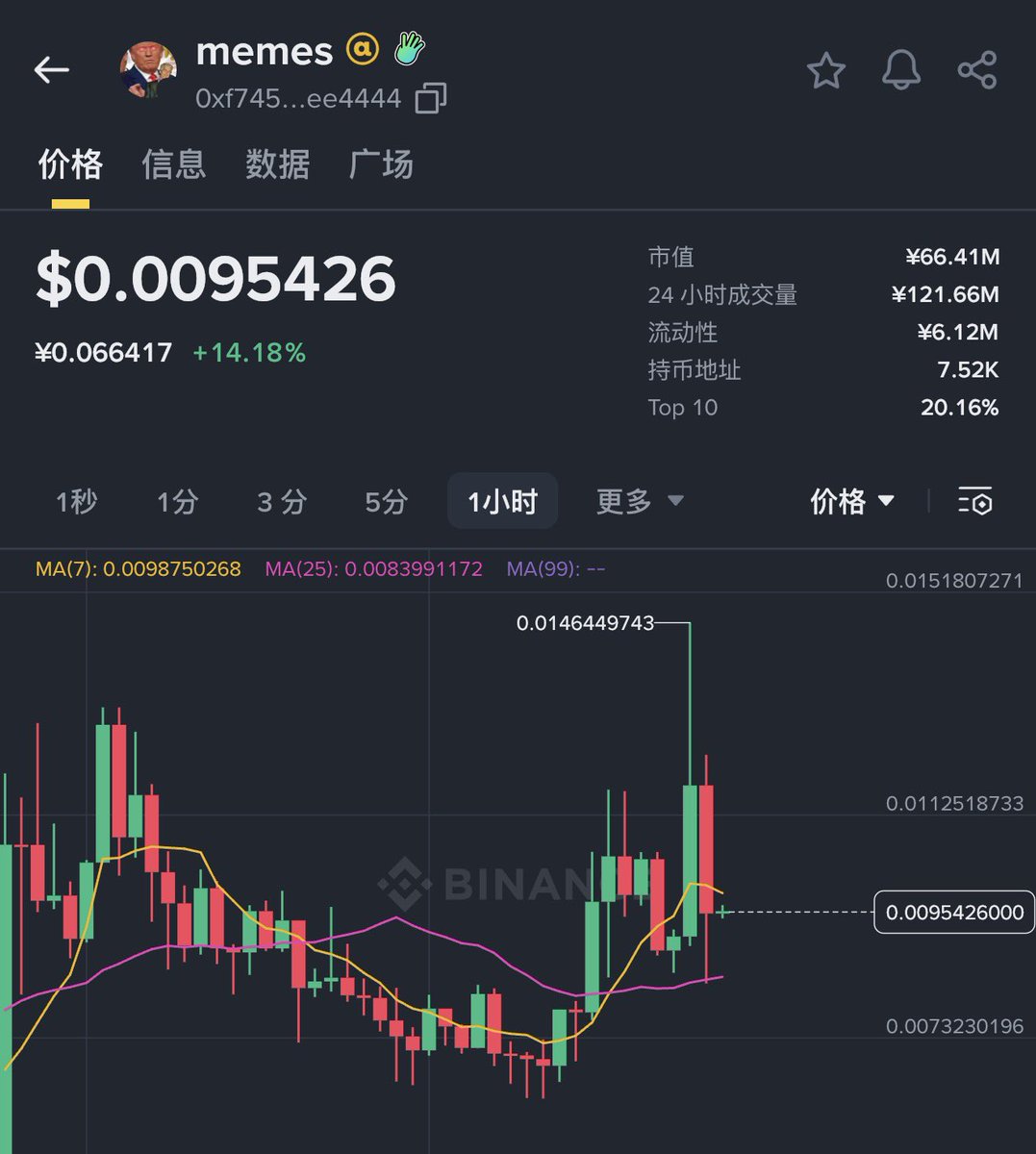Copy the 0xf745 contract address
Screen dimensions: 1036x1154
pyautogui.click(x=430, y=98)
